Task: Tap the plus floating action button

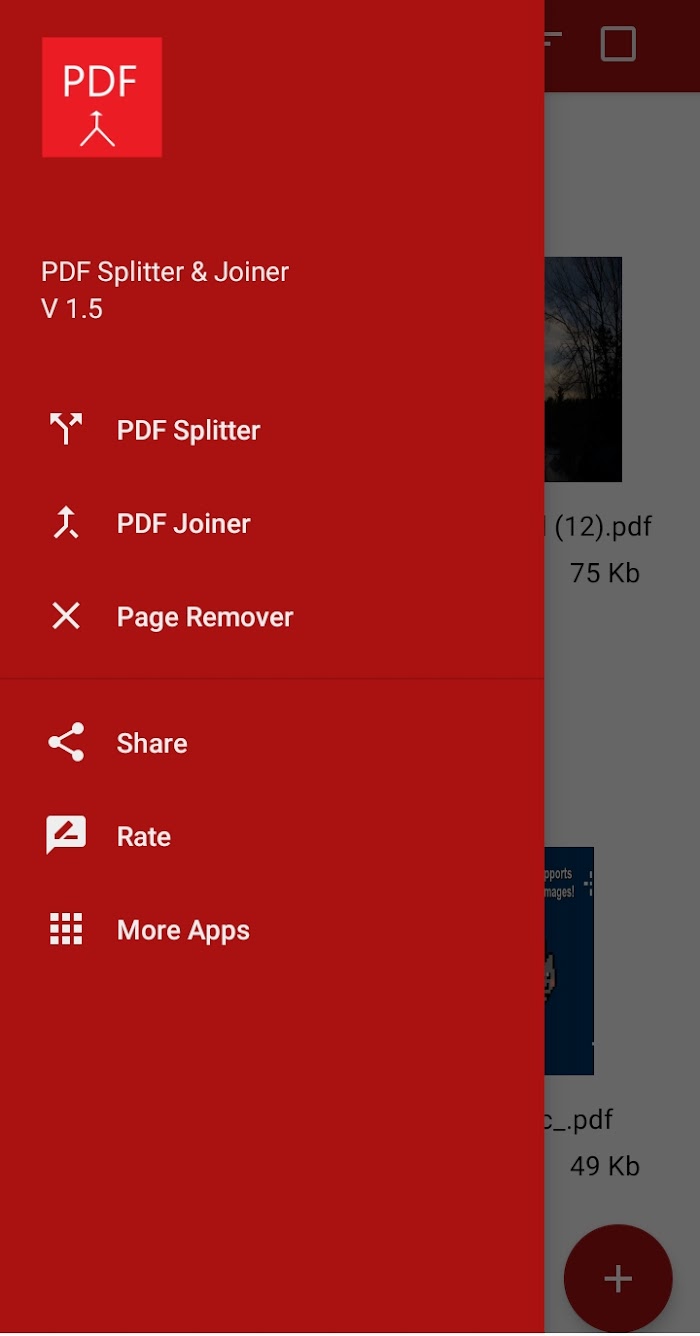Action: (618, 1278)
